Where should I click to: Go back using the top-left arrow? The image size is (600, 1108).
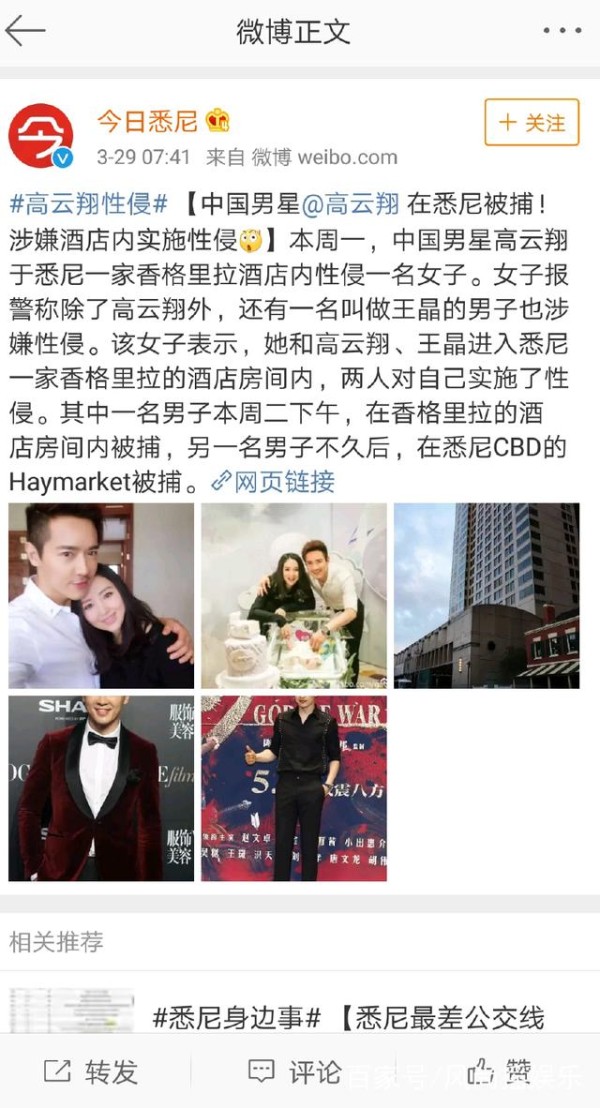tap(25, 32)
